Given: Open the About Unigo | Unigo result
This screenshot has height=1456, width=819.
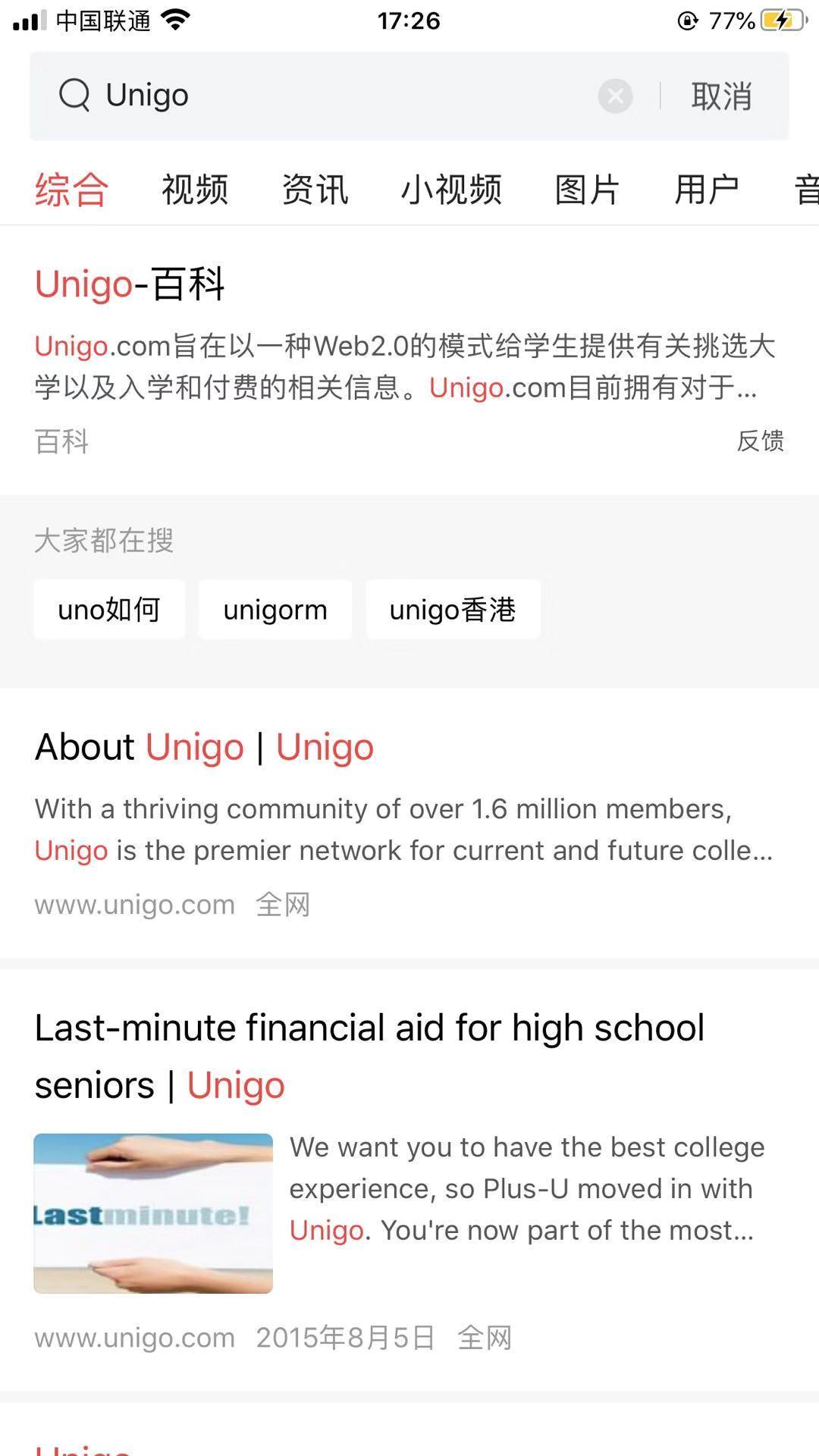Looking at the screenshot, I should point(205,747).
